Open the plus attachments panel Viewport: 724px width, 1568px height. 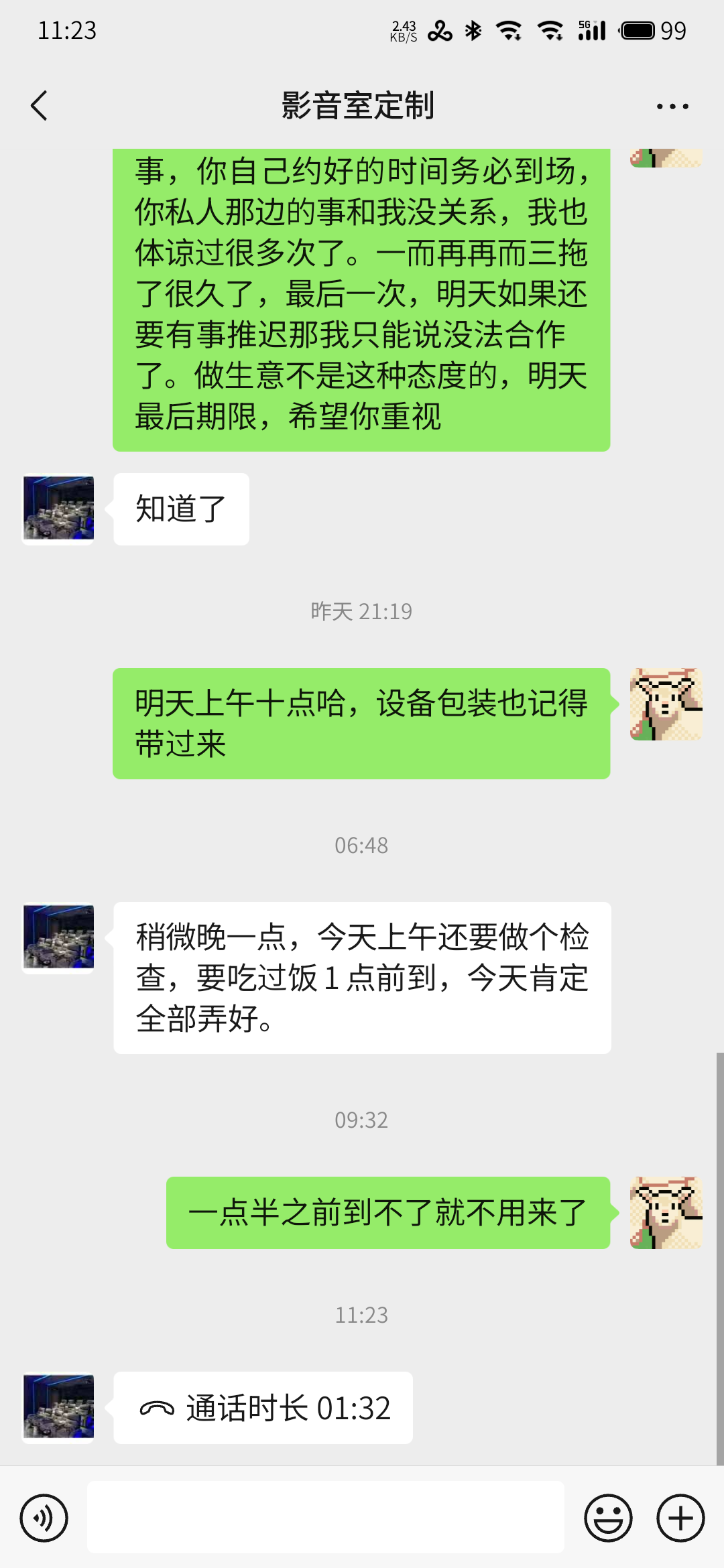click(x=680, y=1518)
